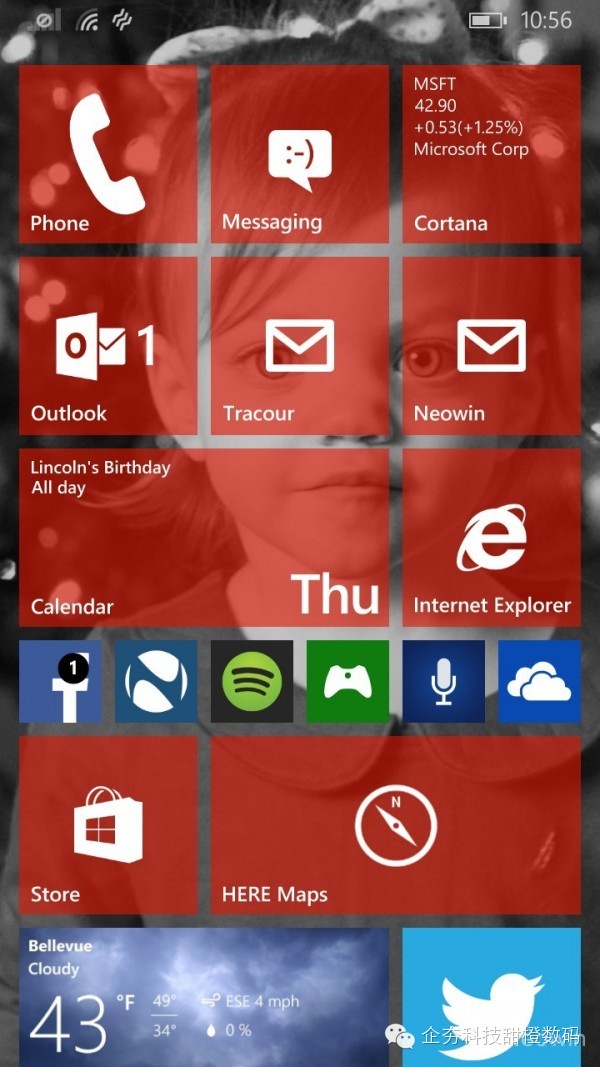Open the Calendar tile
Viewport: 600px width, 1067px height.
point(203,537)
